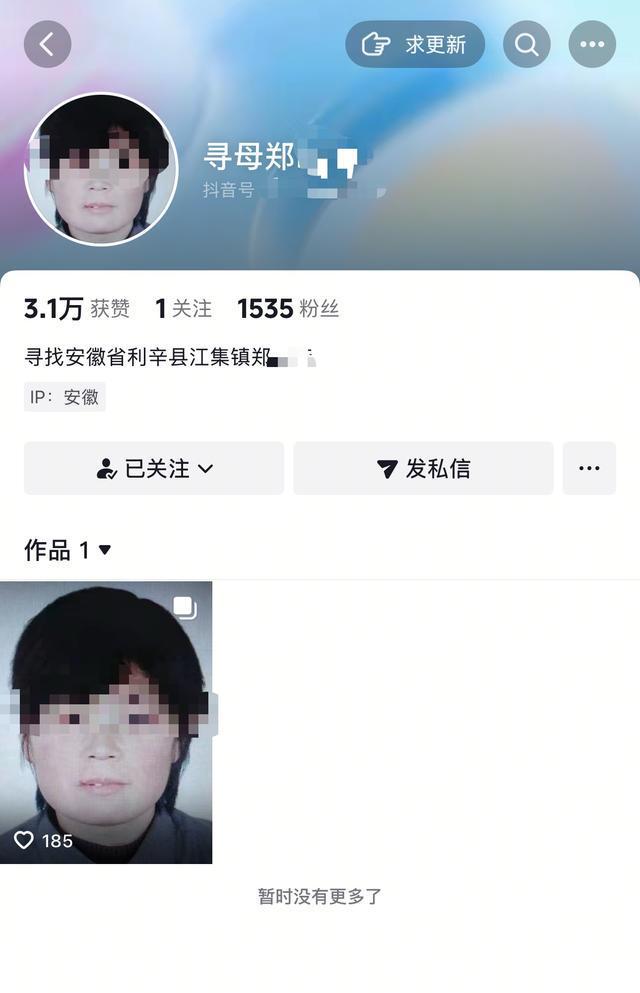Open the 1 关注 following list
640x993 pixels.
click(x=183, y=309)
